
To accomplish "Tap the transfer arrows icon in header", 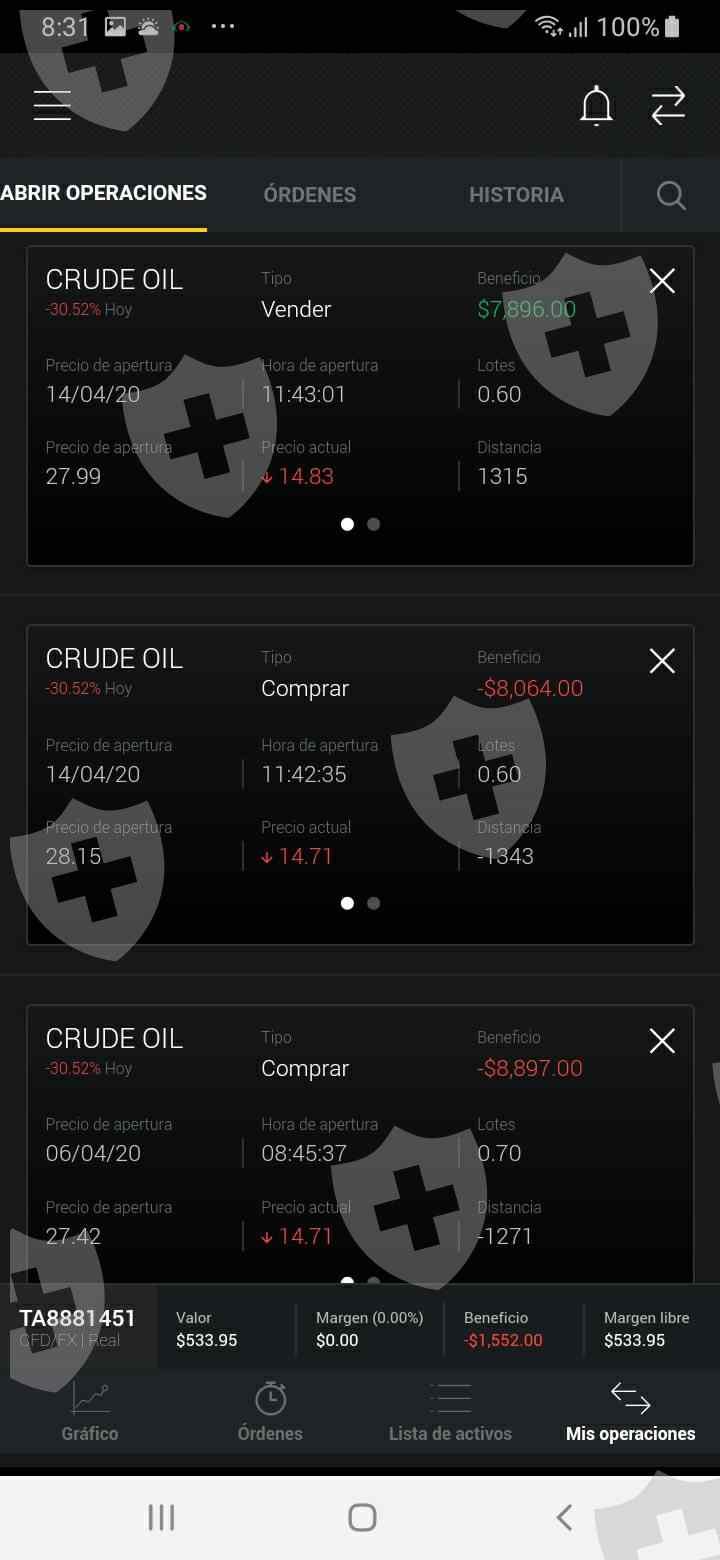I will (x=668, y=105).
